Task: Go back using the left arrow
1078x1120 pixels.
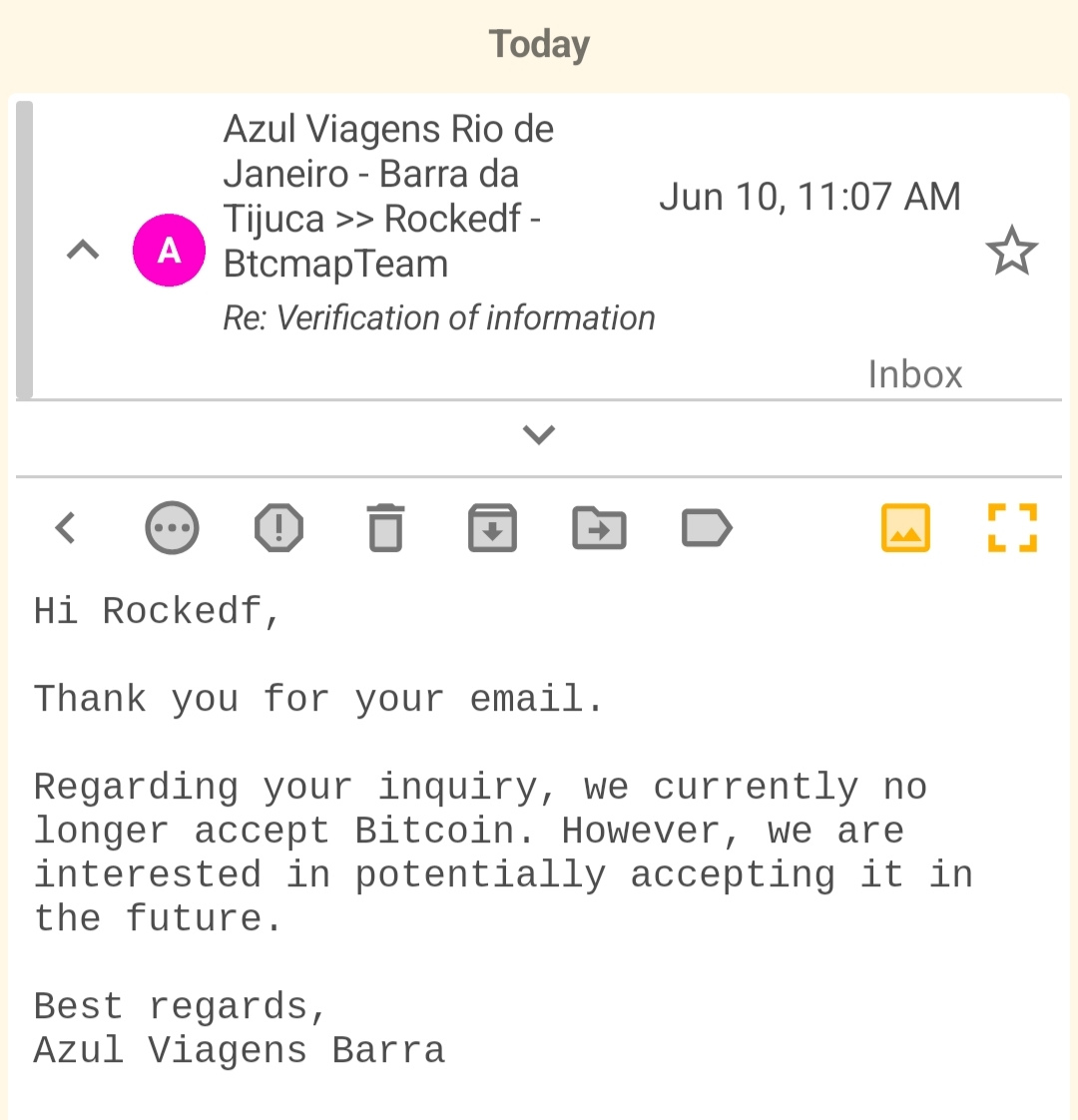Action: pos(66,527)
